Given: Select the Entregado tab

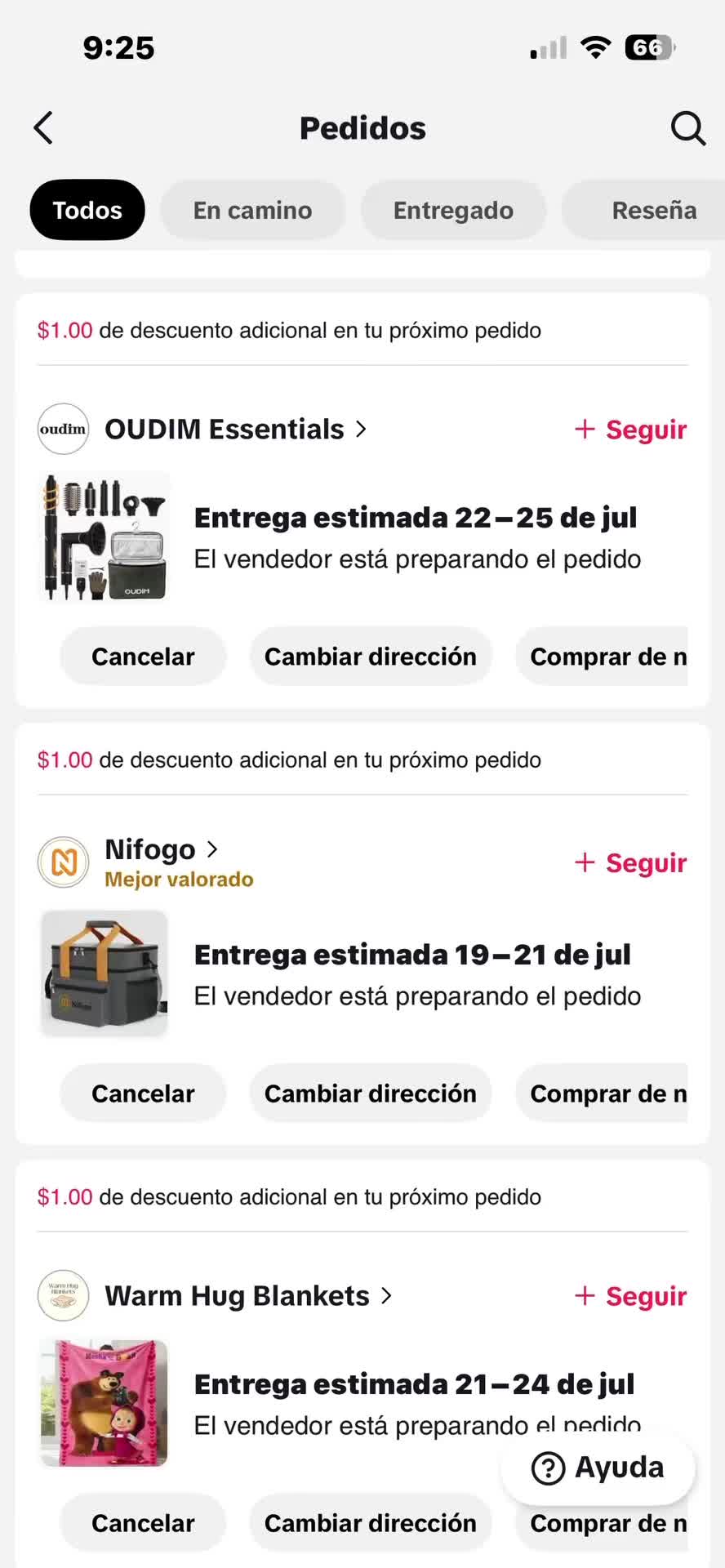Looking at the screenshot, I should tap(453, 210).
